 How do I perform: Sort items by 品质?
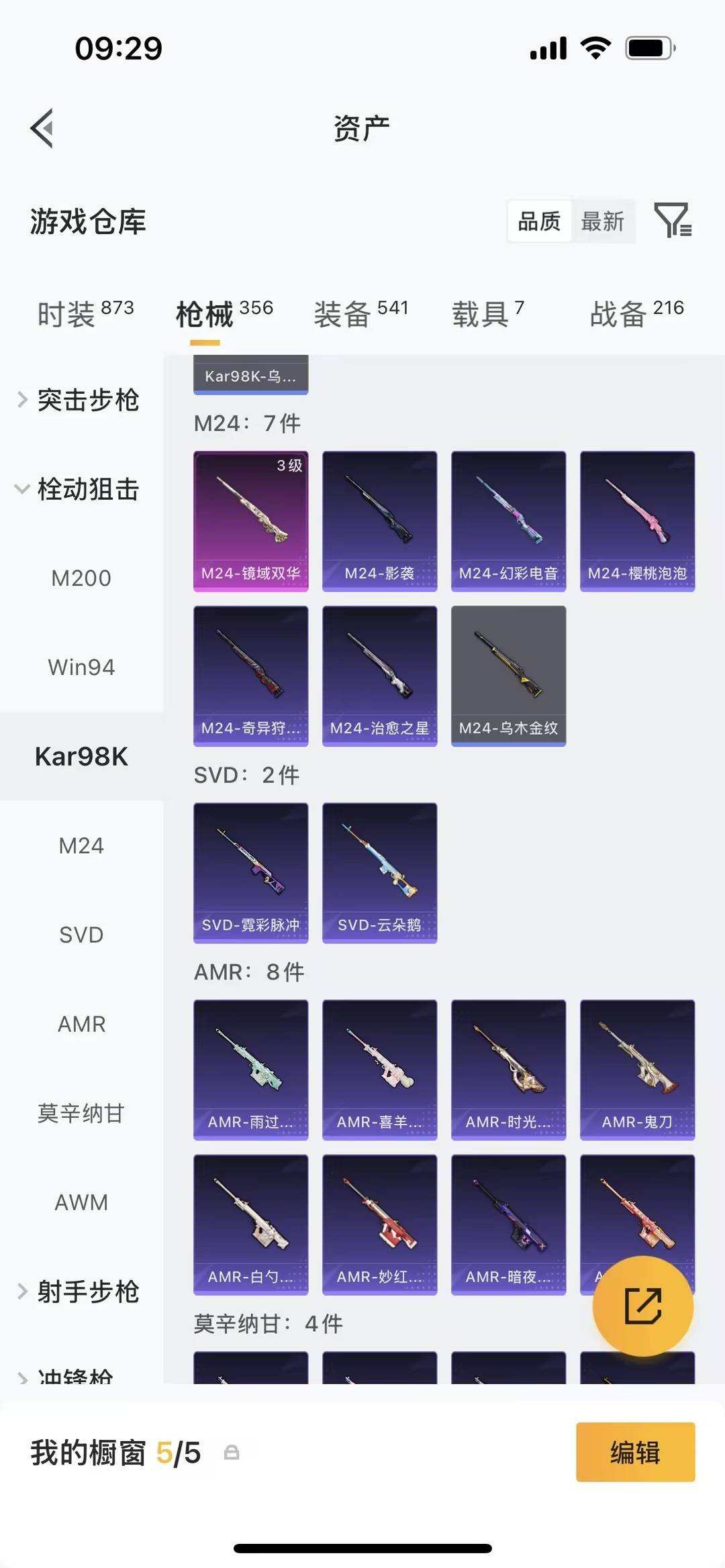539,221
